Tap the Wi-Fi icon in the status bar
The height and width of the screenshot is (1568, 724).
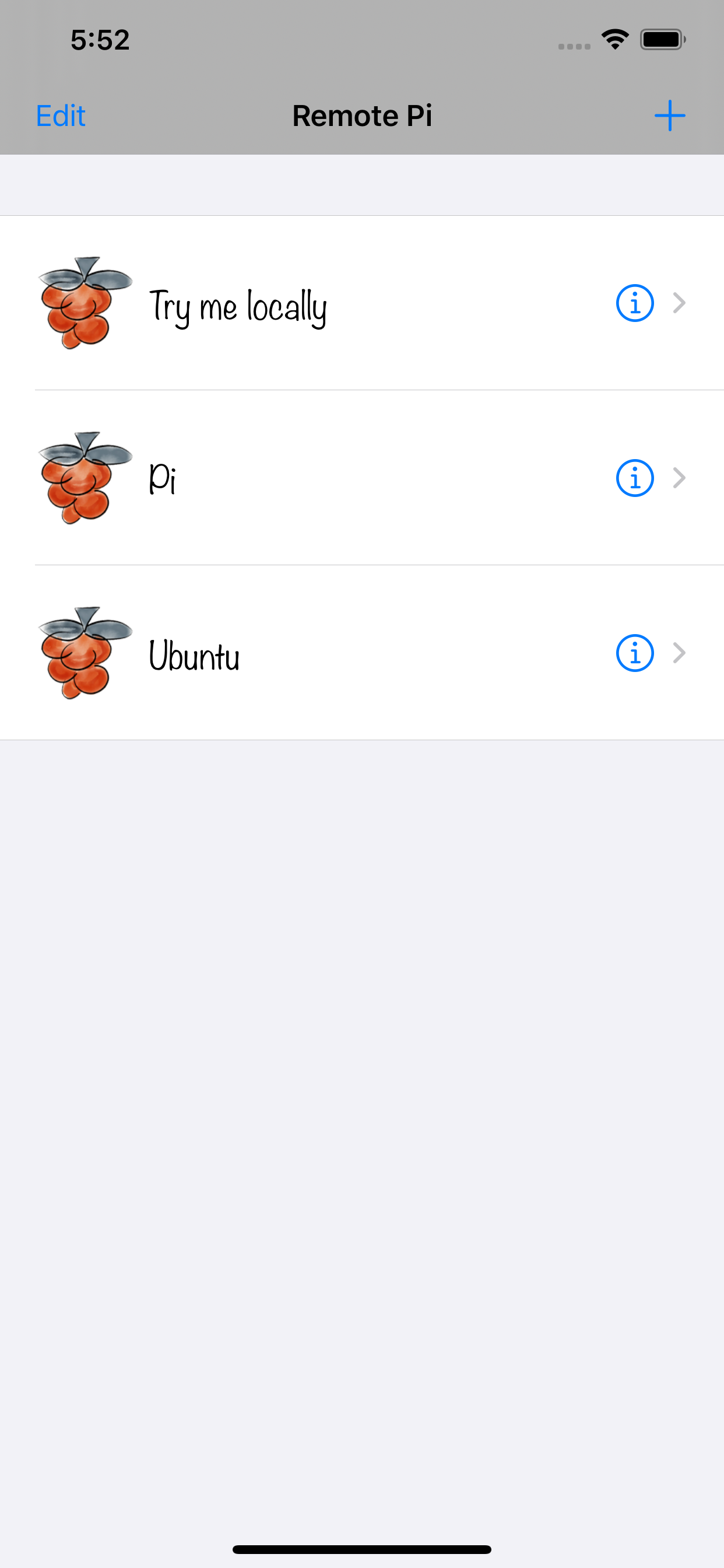point(614,38)
